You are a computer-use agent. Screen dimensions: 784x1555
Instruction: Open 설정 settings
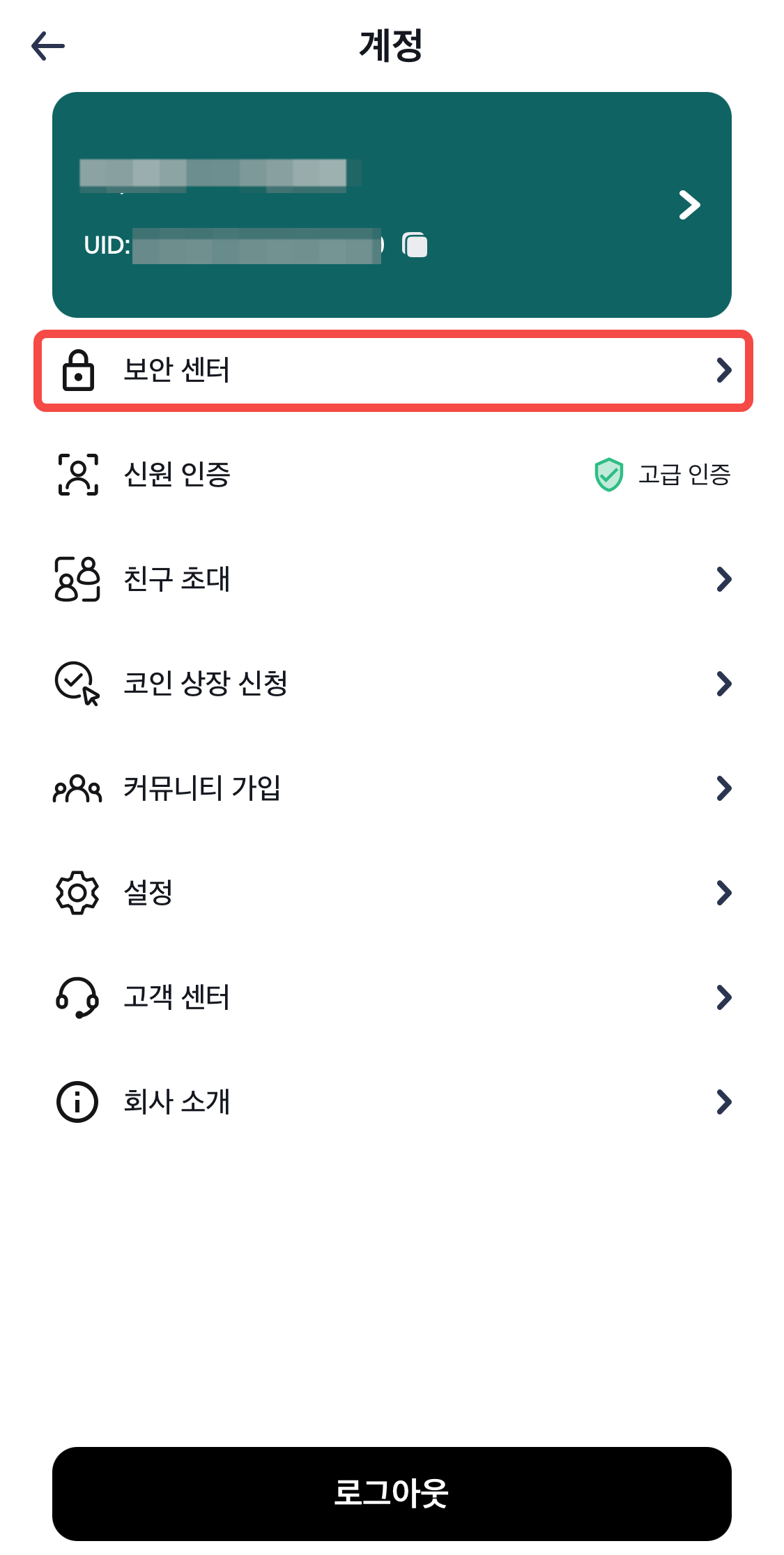click(393, 893)
